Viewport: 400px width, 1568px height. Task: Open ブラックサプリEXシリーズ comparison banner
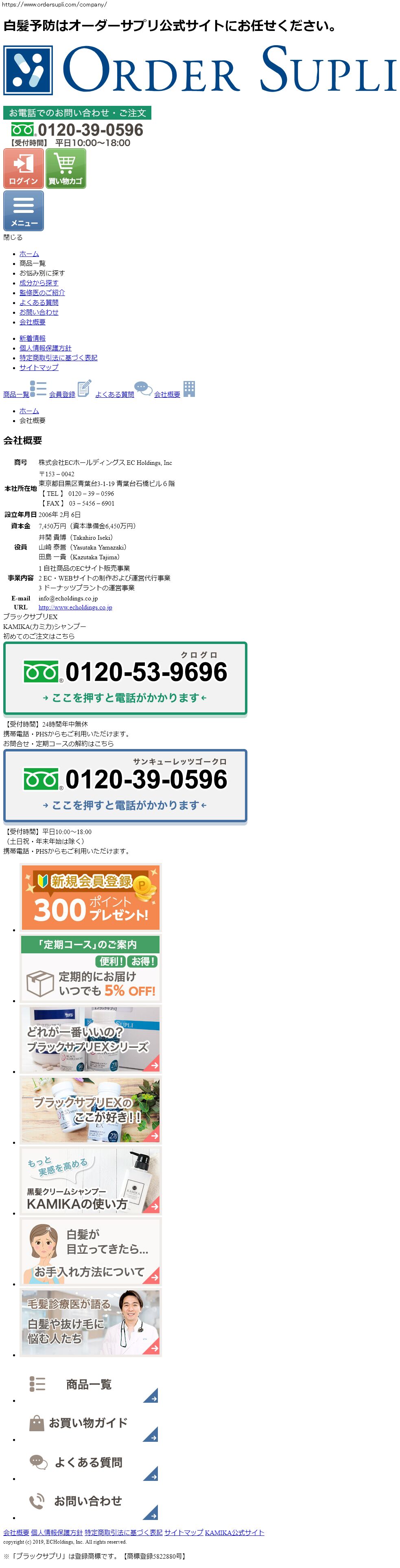[91, 1040]
